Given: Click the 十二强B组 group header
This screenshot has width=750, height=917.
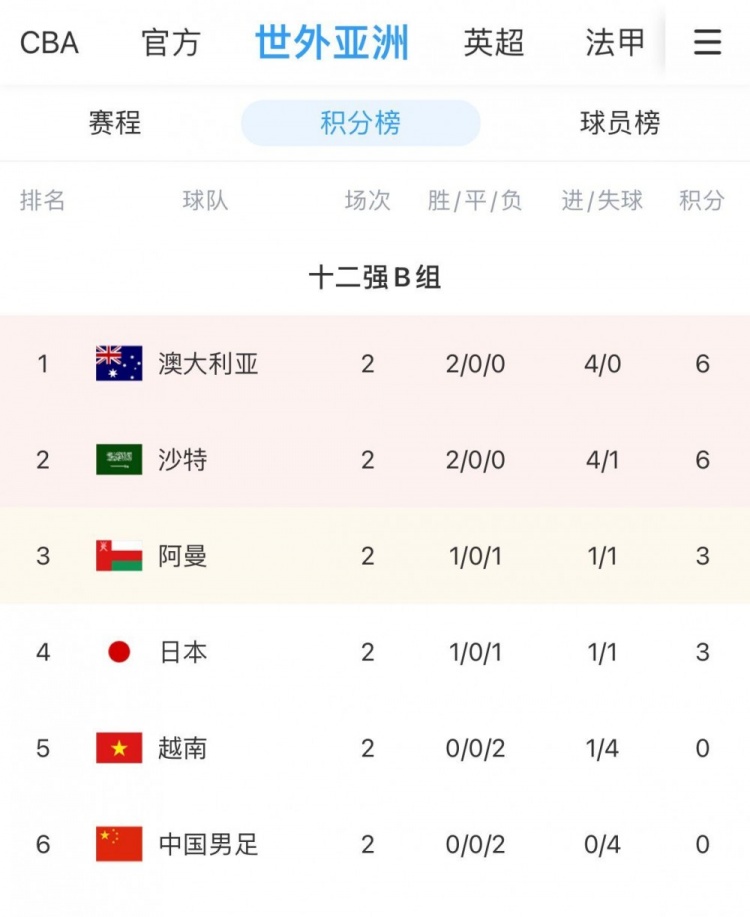Looking at the screenshot, I should coord(375,277).
